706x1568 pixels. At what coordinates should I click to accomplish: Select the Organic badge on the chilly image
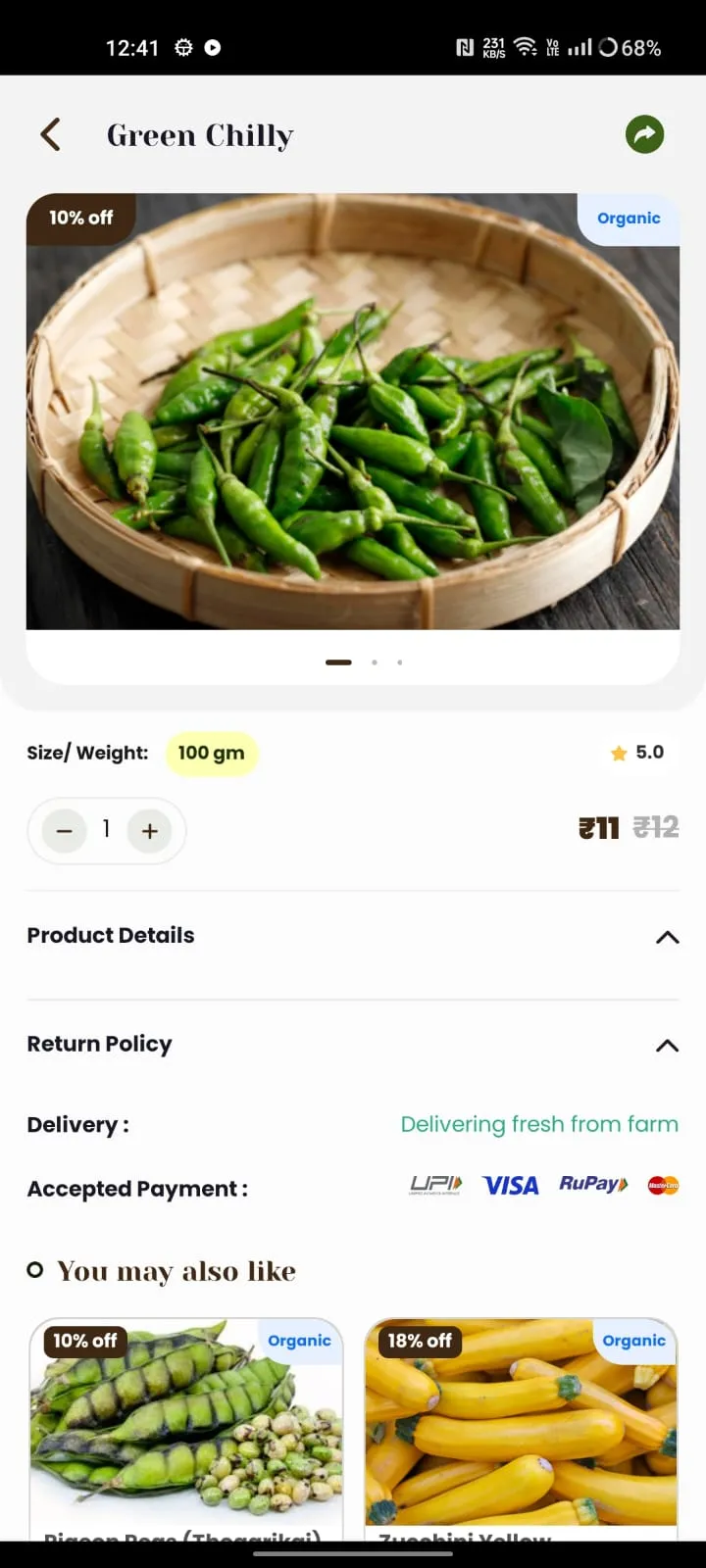tap(628, 218)
